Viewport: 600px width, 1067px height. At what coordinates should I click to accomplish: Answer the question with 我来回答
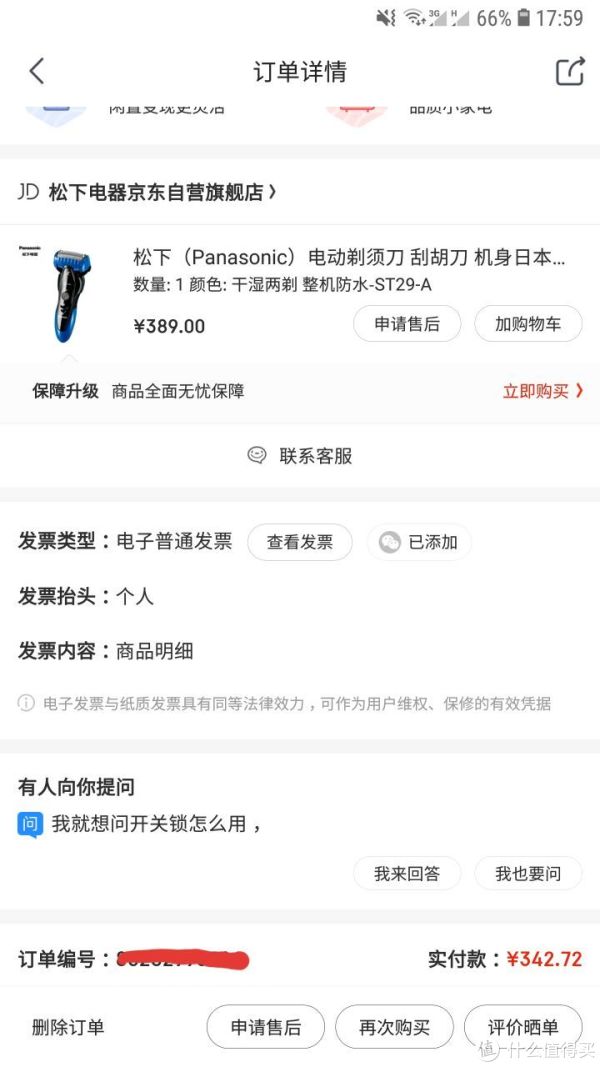tap(407, 873)
